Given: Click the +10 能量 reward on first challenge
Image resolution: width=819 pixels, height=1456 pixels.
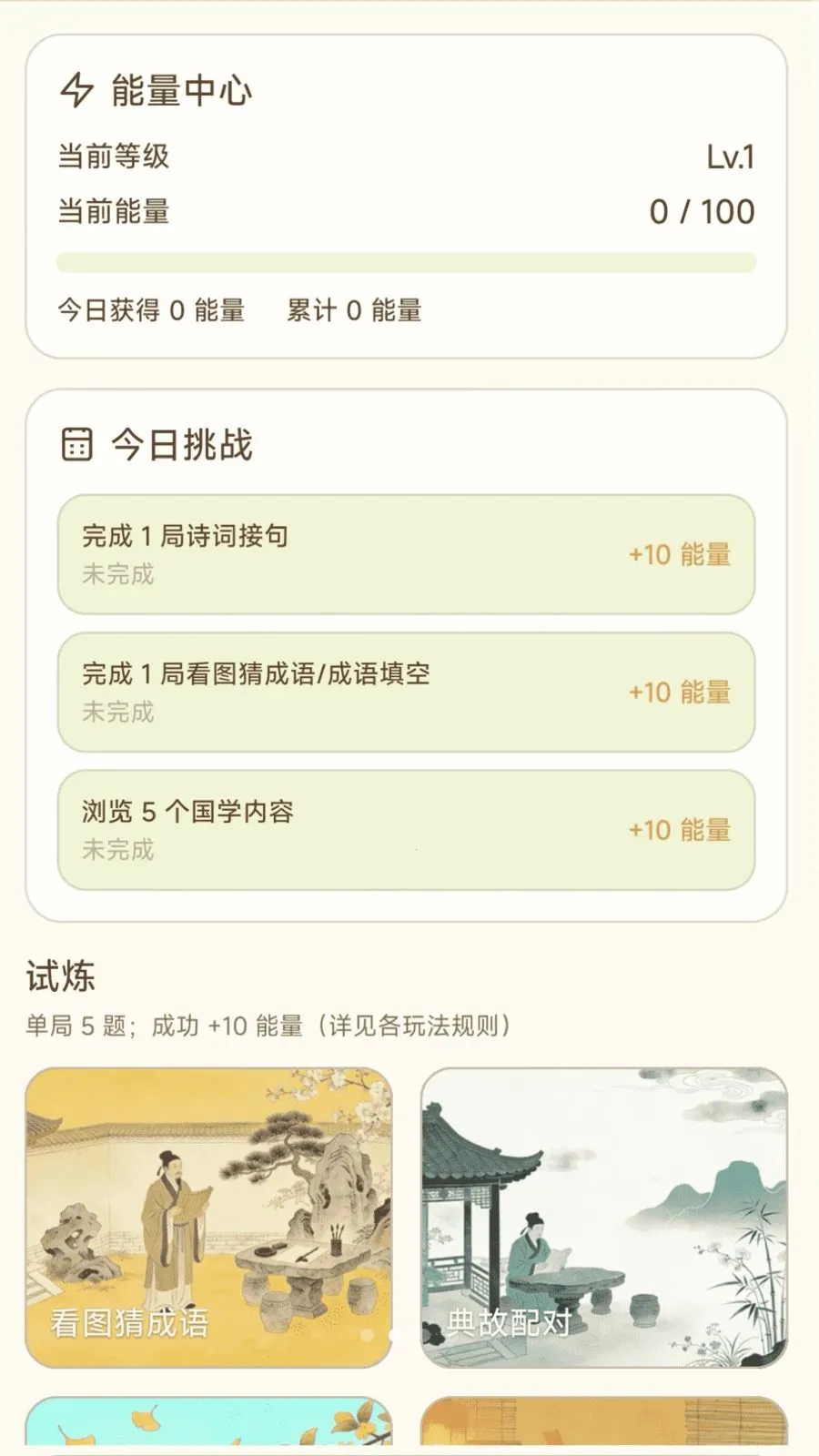Looking at the screenshot, I should 680,555.
